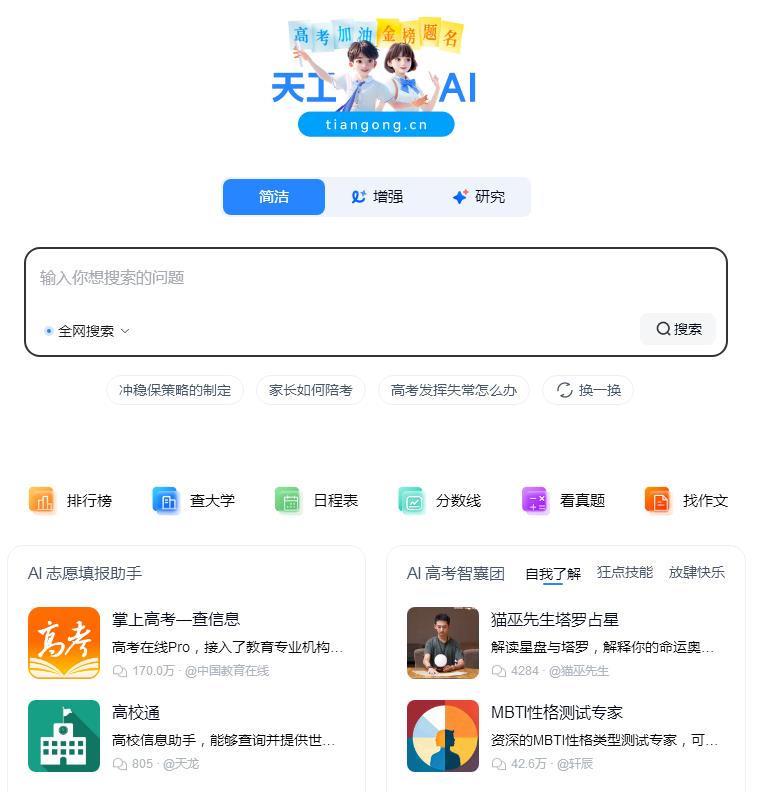Click the 猫巫先生塔罗占星 thumbnail image

pyautogui.click(x=443, y=643)
